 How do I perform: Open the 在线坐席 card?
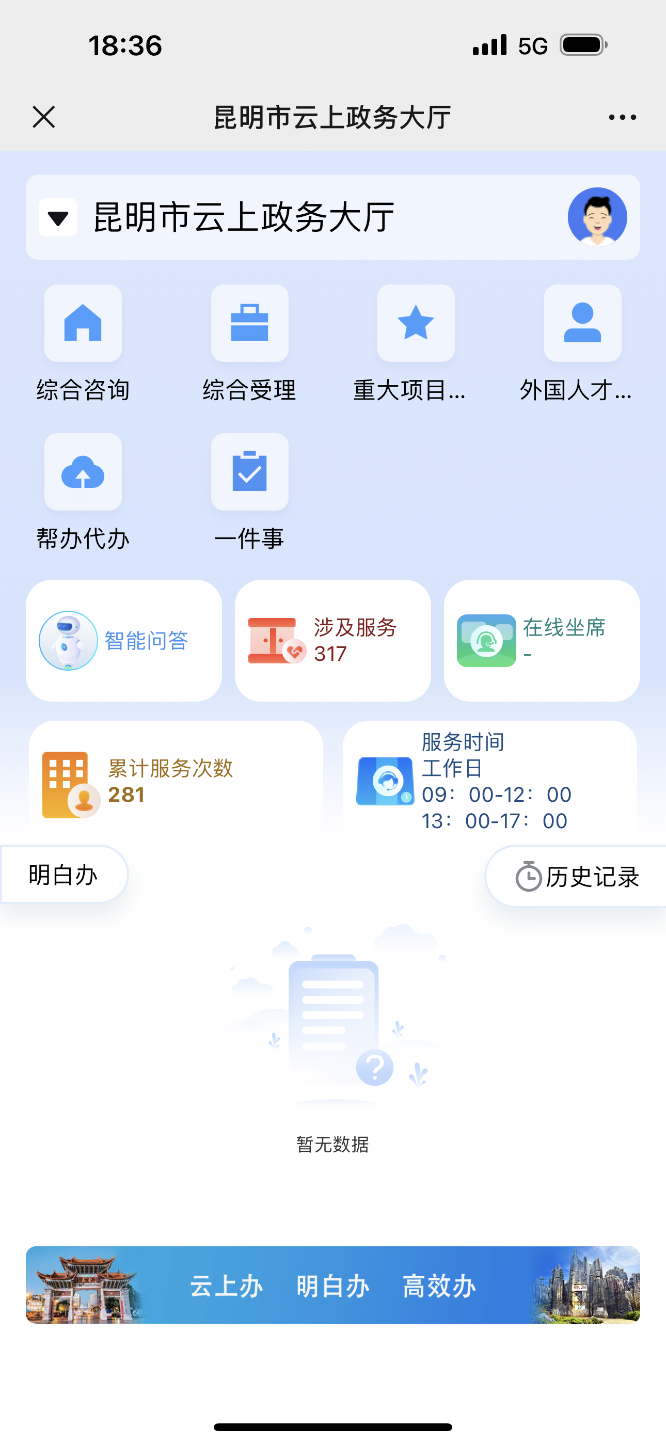541,641
